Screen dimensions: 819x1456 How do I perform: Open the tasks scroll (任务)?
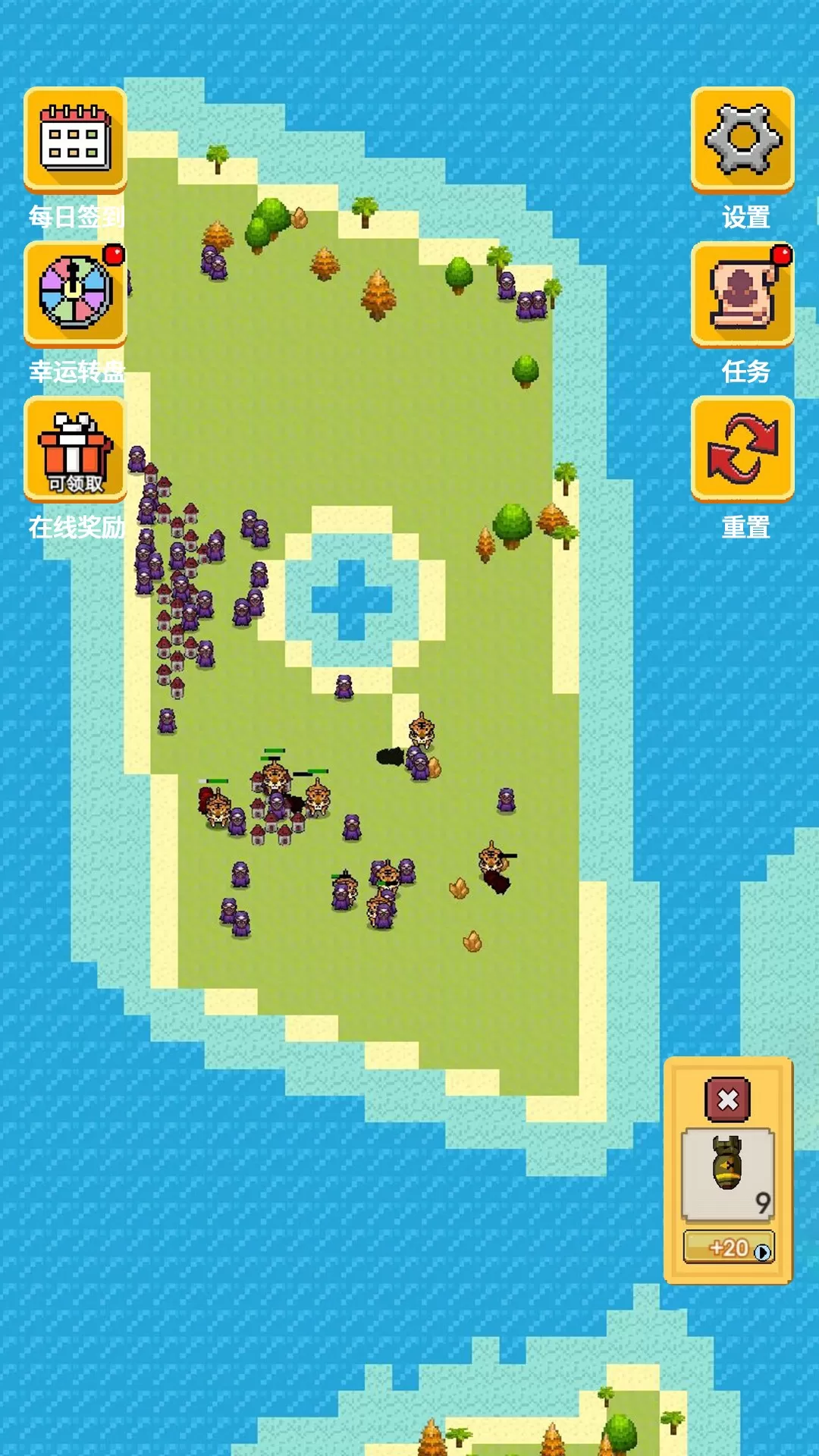742,294
